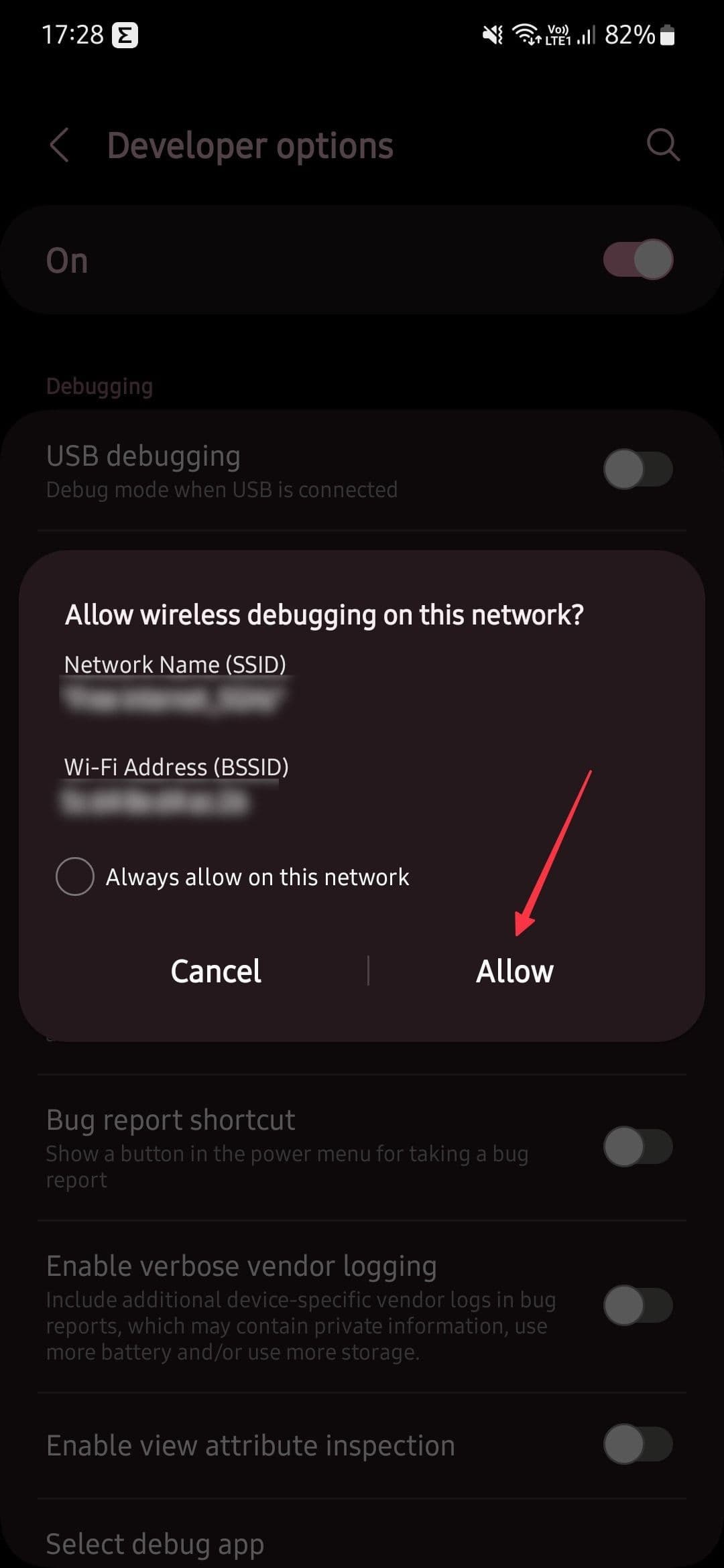The height and width of the screenshot is (1568, 724).
Task: Select Always allow on this network
Action: (75, 876)
